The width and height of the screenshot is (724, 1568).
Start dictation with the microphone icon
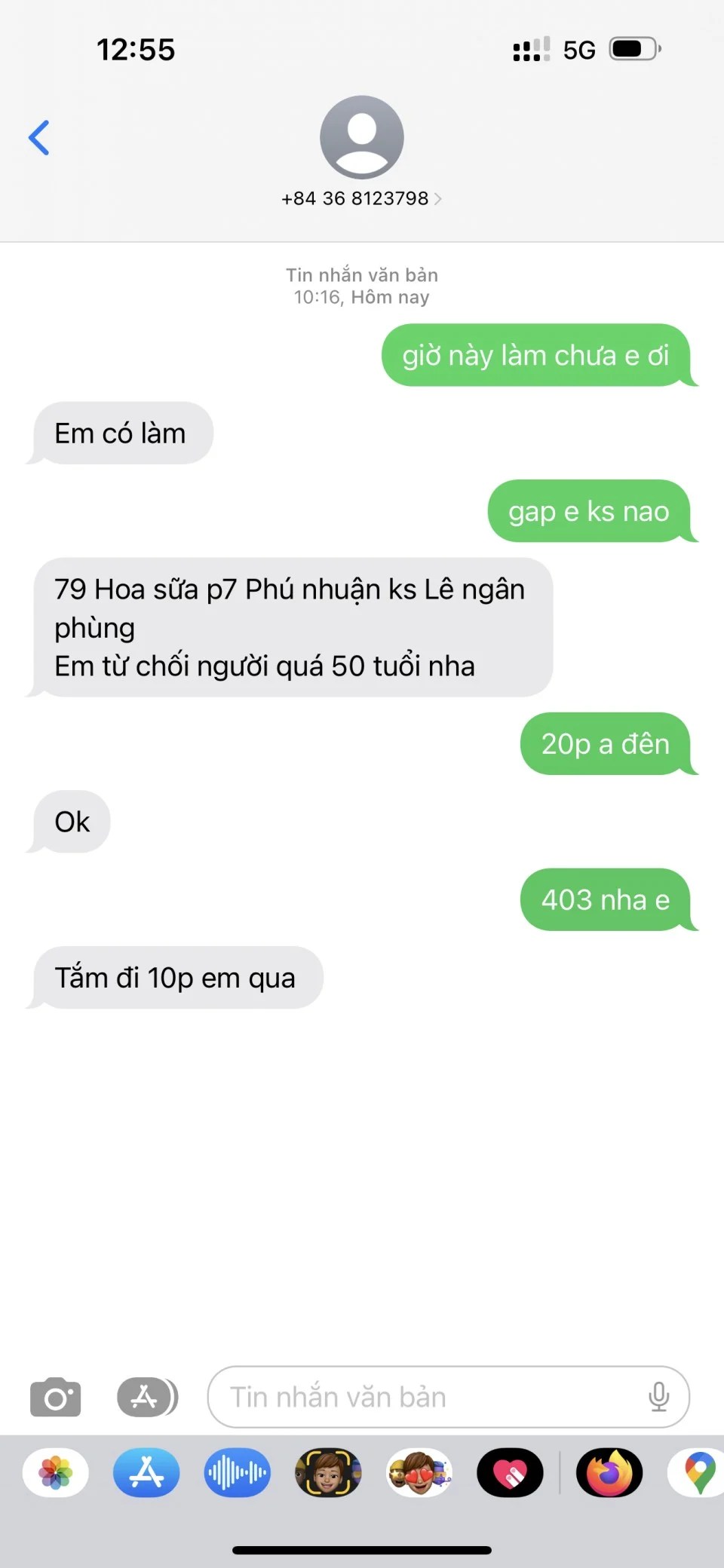coord(658,1398)
